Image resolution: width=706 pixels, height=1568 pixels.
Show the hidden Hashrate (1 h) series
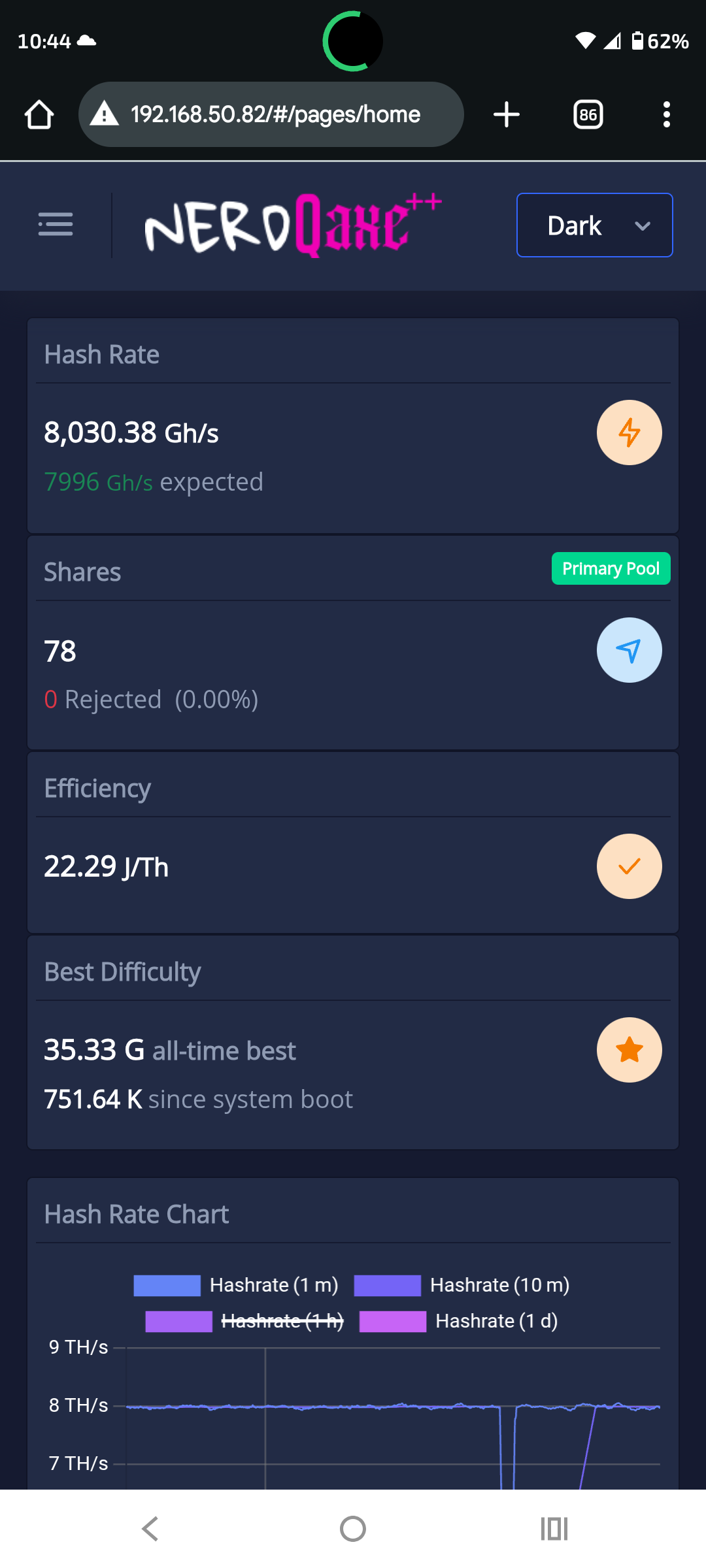[245, 1321]
